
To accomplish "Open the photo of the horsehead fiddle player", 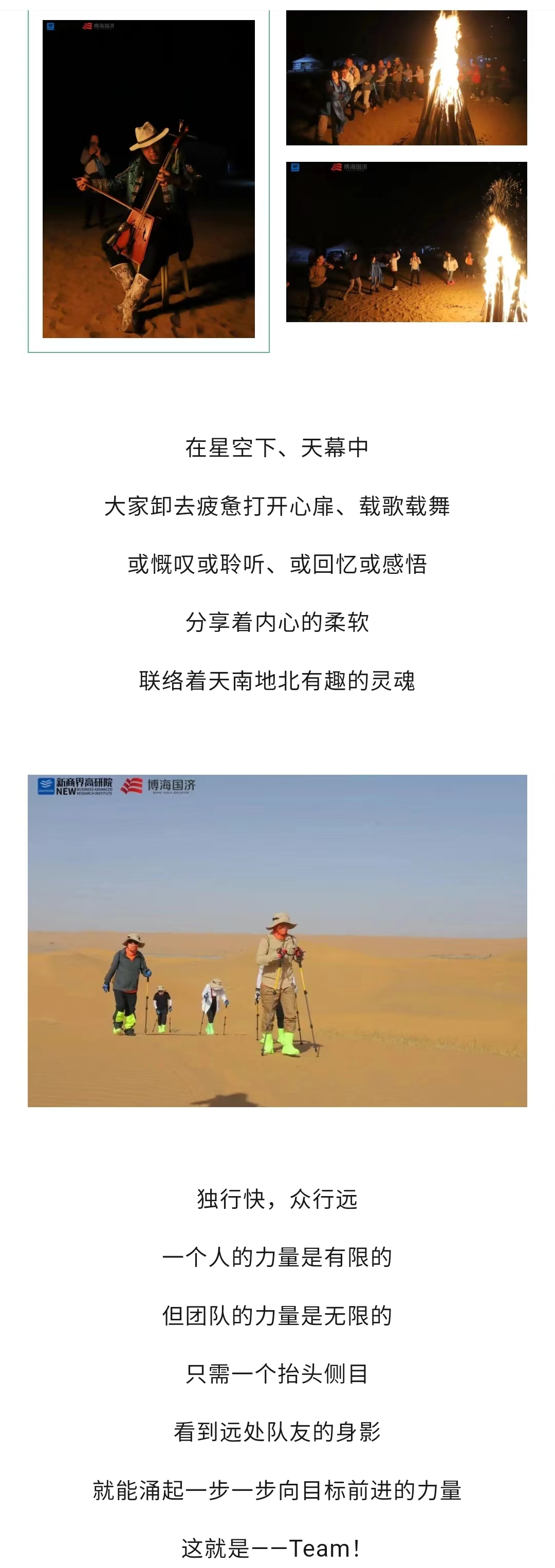I will tap(149, 179).
